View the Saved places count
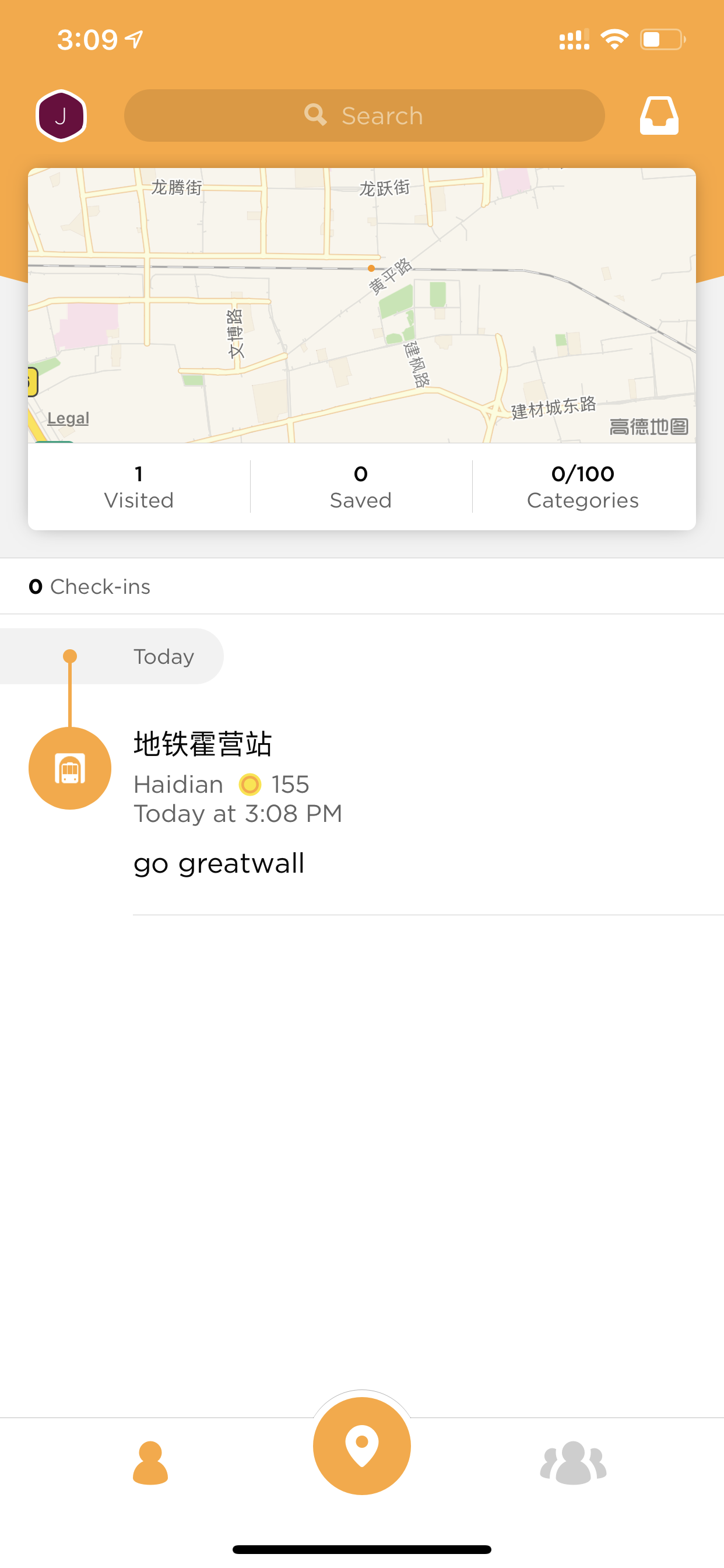 tap(361, 487)
